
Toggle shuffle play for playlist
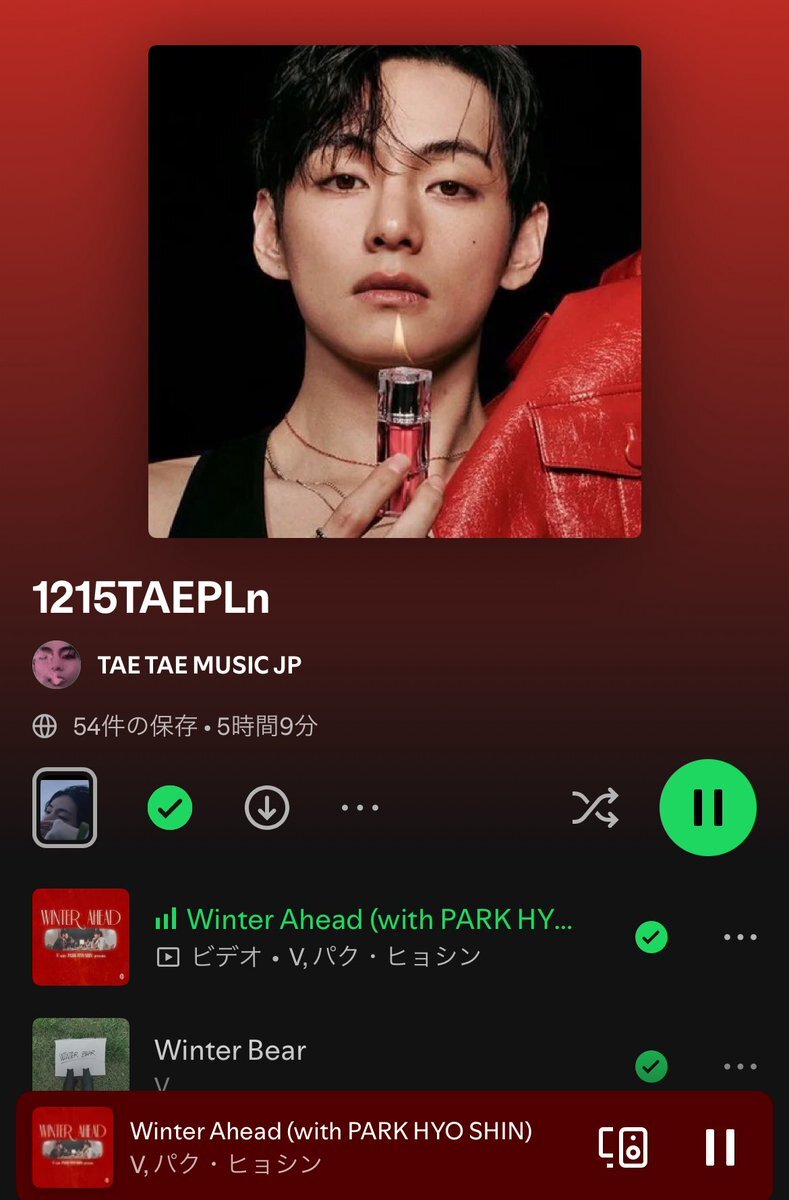(x=595, y=807)
